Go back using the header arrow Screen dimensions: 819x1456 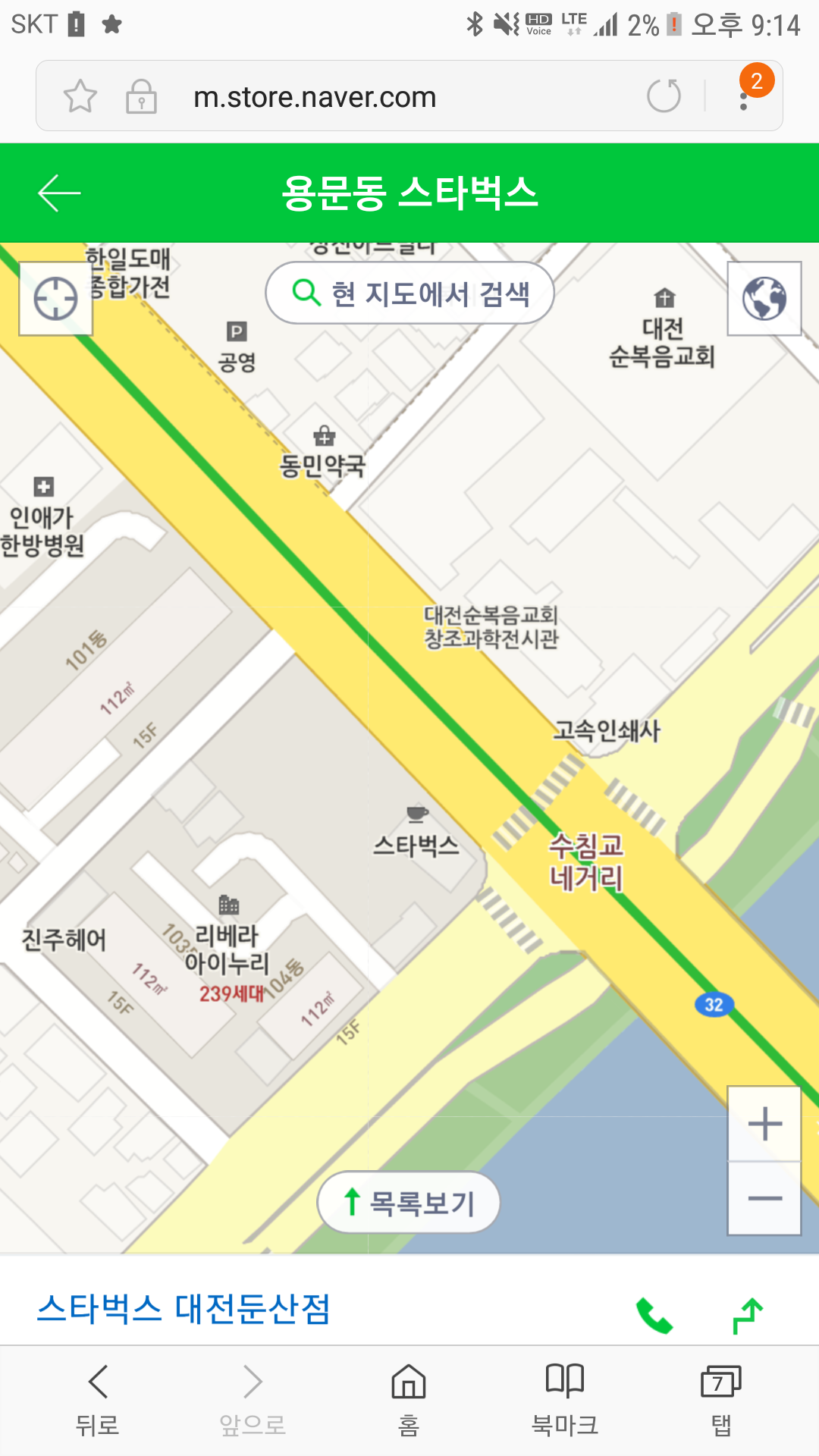coord(59,193)
